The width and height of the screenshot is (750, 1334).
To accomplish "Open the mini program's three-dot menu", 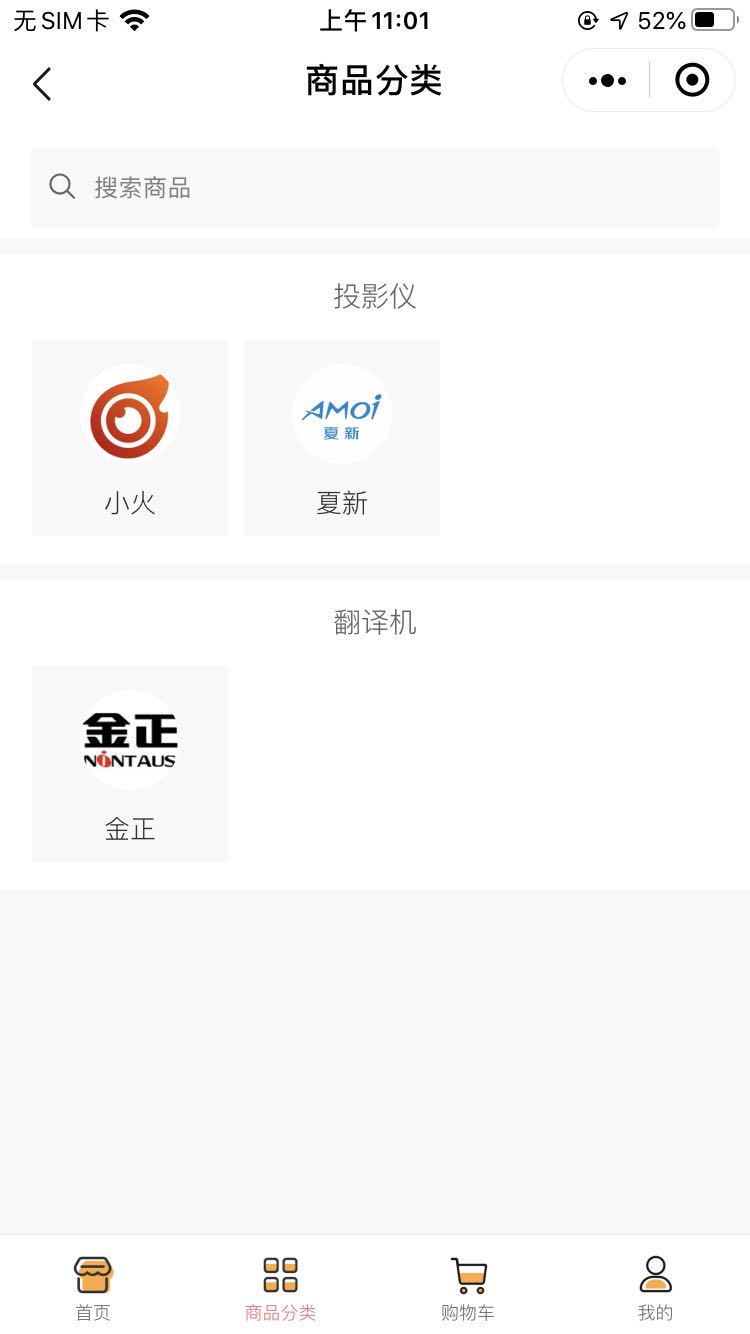I will pyautogui.click(x=607, y=81).
